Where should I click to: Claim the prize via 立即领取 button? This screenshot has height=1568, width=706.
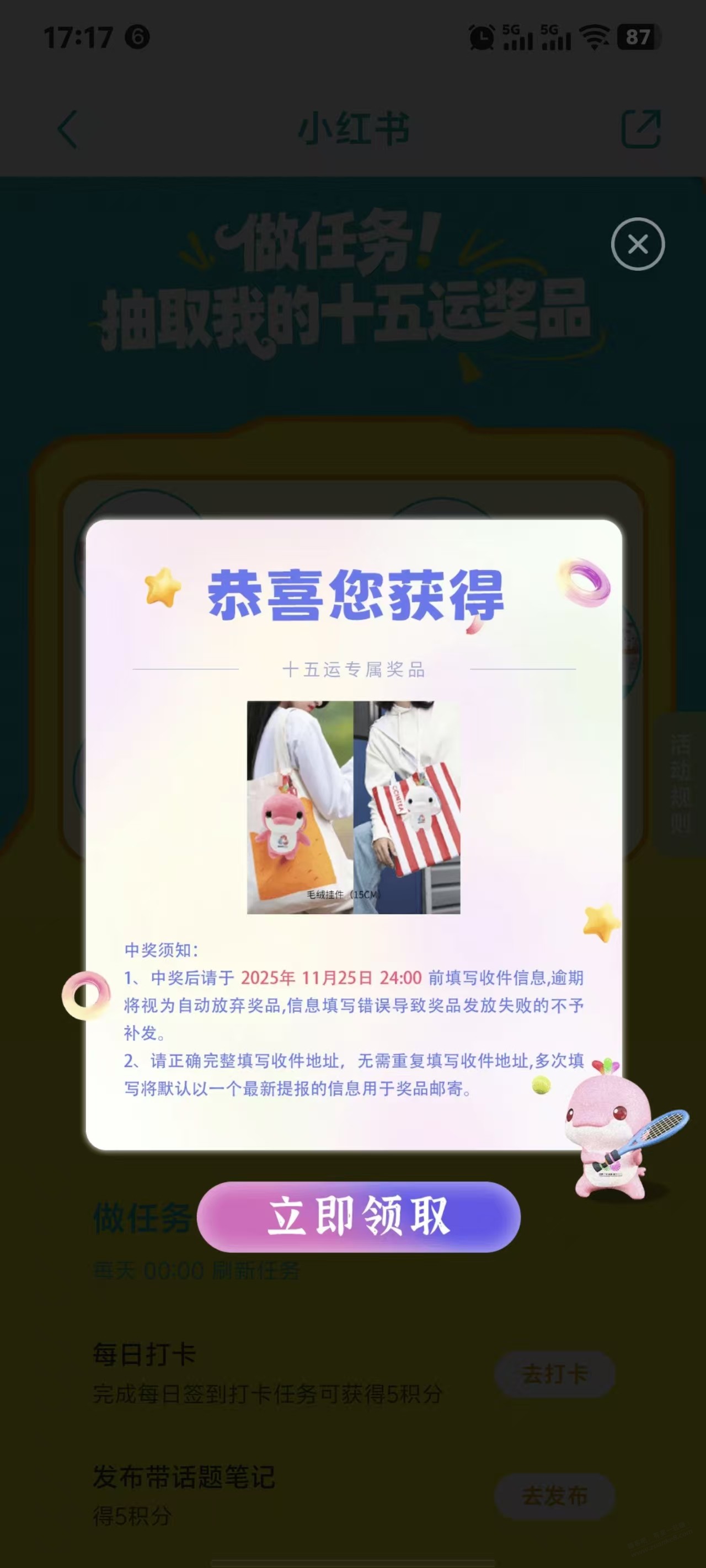coord(358,1217)
